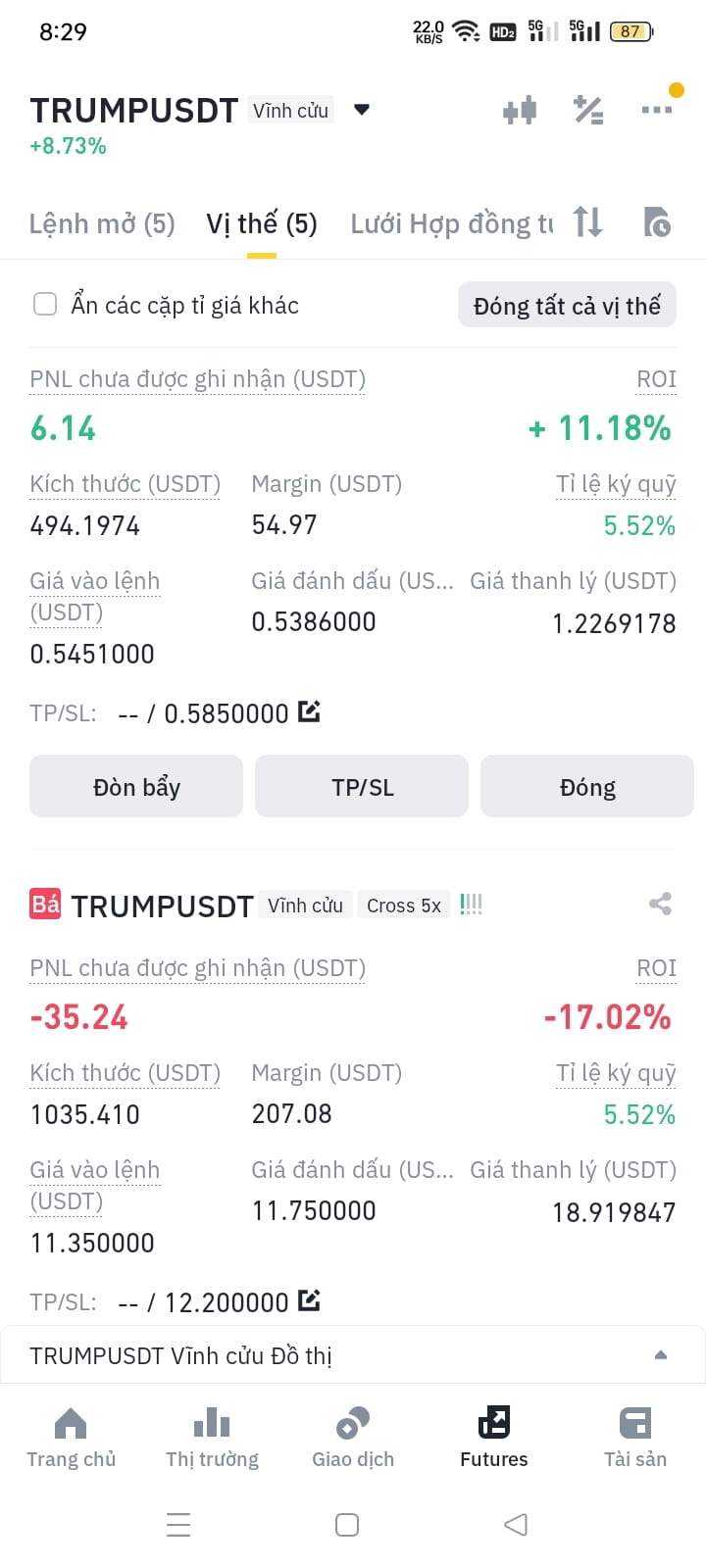Viewport: 706px width, 1568px height.
Task: Check Ẩn các cặp tỉ giá khác
Action: click(x=45, y=305)
